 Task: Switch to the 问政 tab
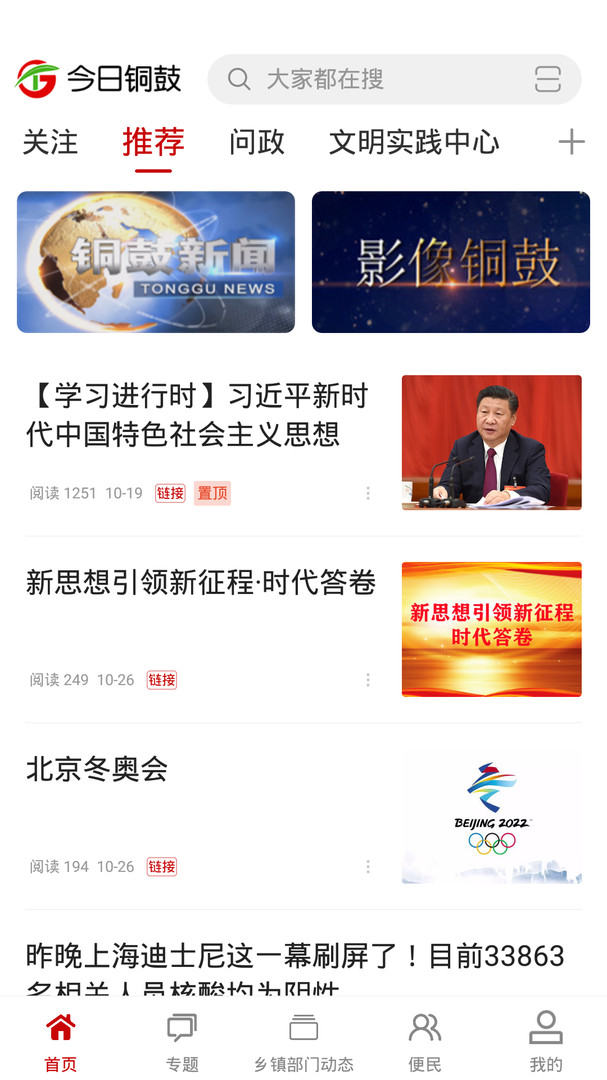click(x=257, y=142)
